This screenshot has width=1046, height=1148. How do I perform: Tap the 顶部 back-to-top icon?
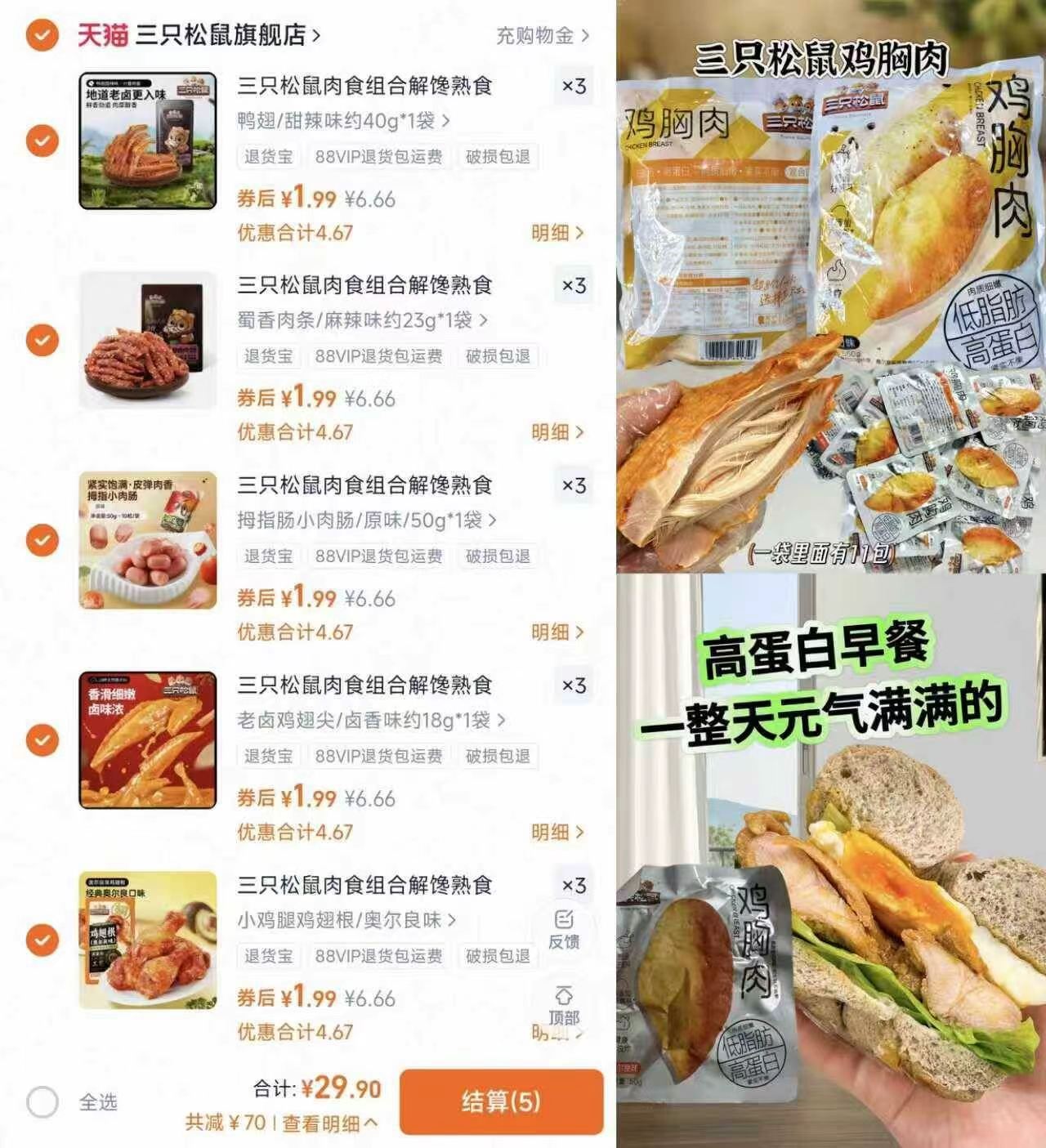tap(562, 1005)
